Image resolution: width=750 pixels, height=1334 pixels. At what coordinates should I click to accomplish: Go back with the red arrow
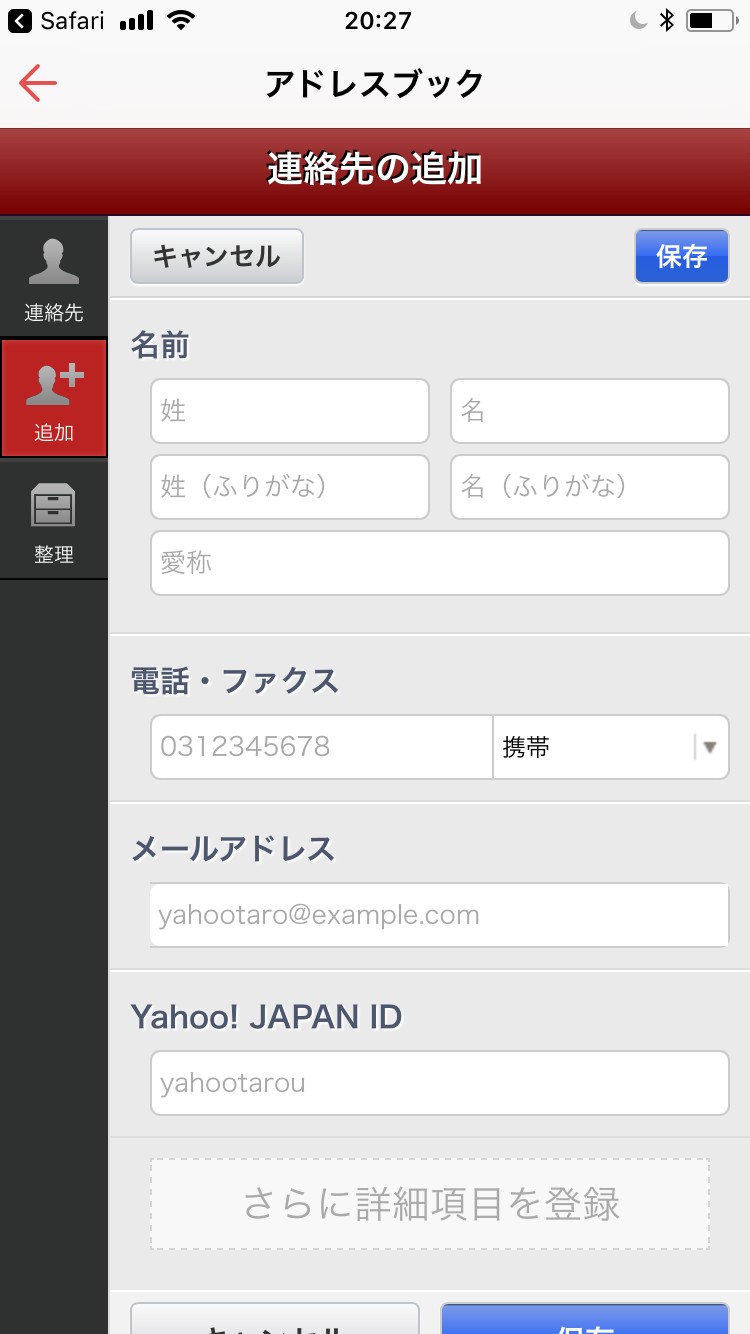[38, 83]
